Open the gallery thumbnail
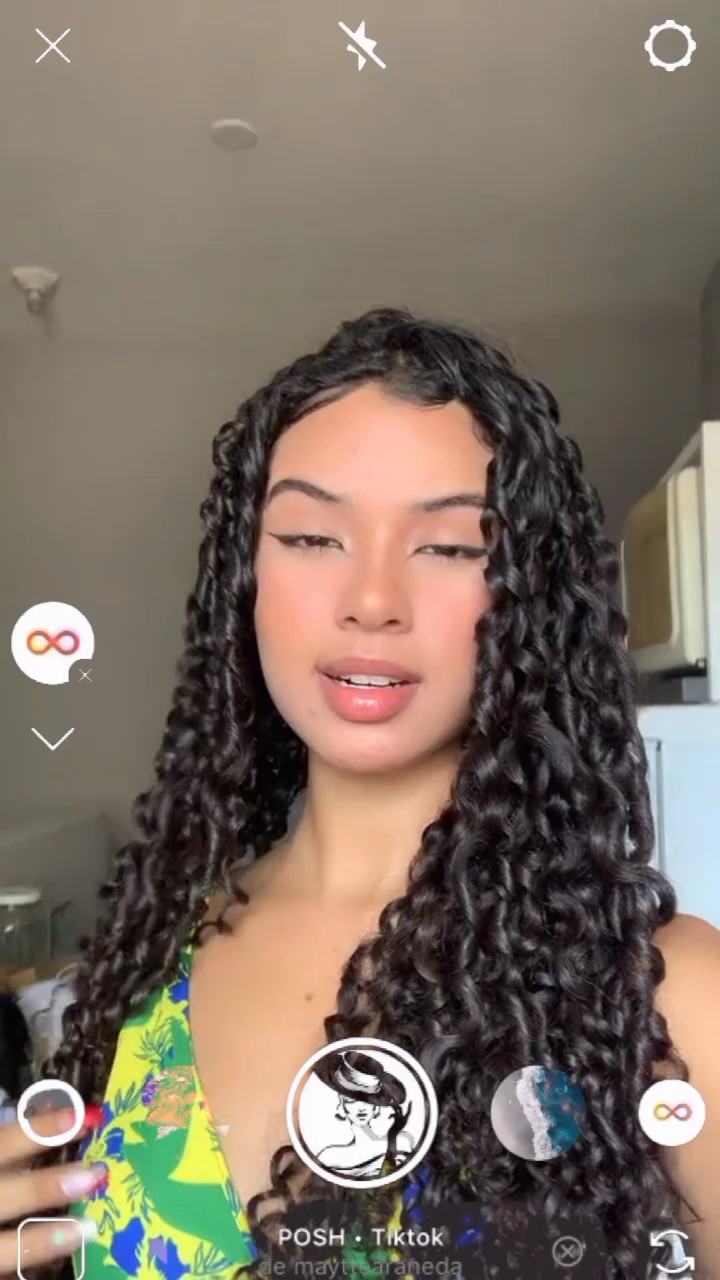Image resolution: width=720 pixels, height=1280 pixels. (x=50, y=1248)
